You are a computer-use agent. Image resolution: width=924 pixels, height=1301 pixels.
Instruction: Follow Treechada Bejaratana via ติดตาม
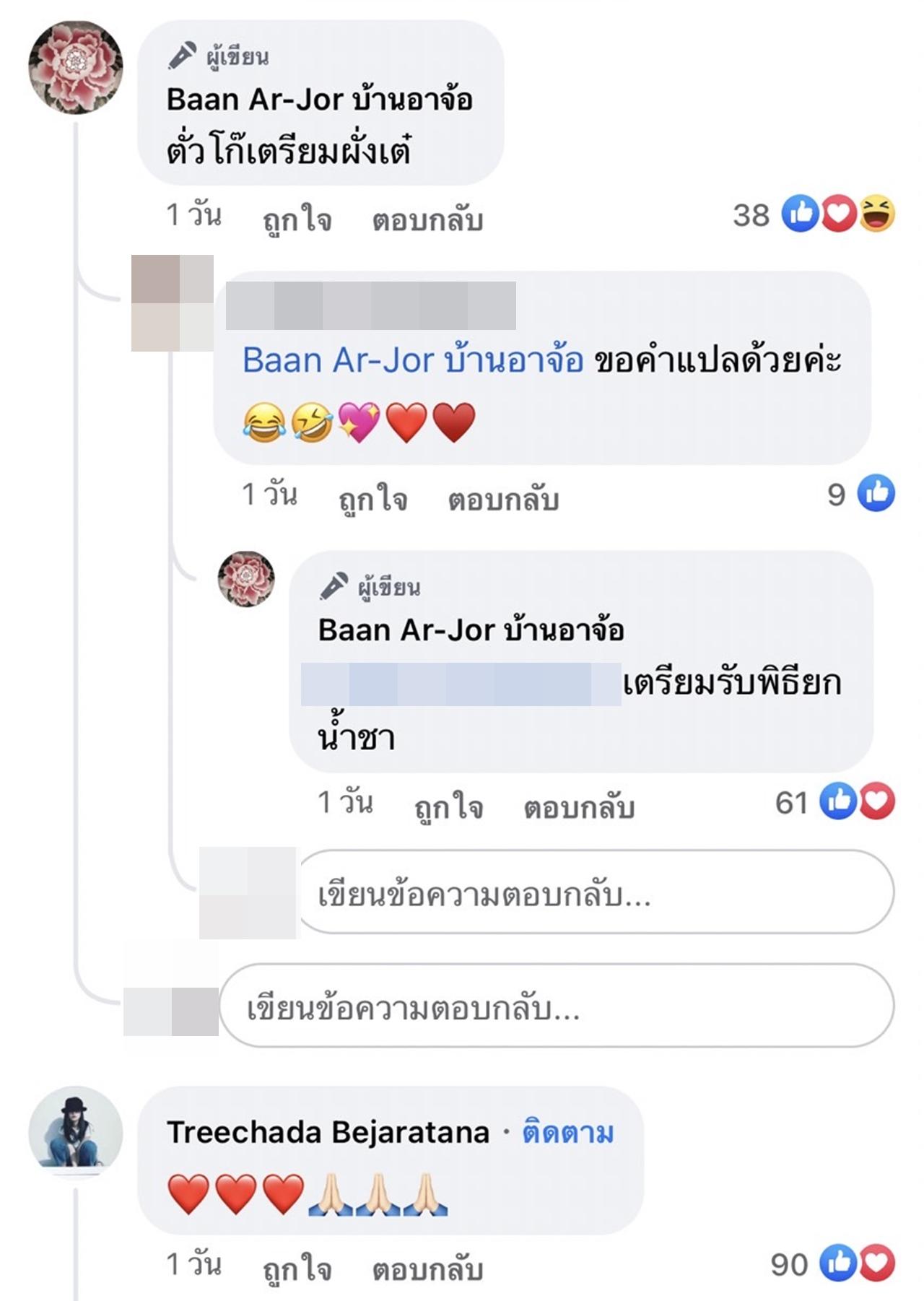(x=567, y=1132)
